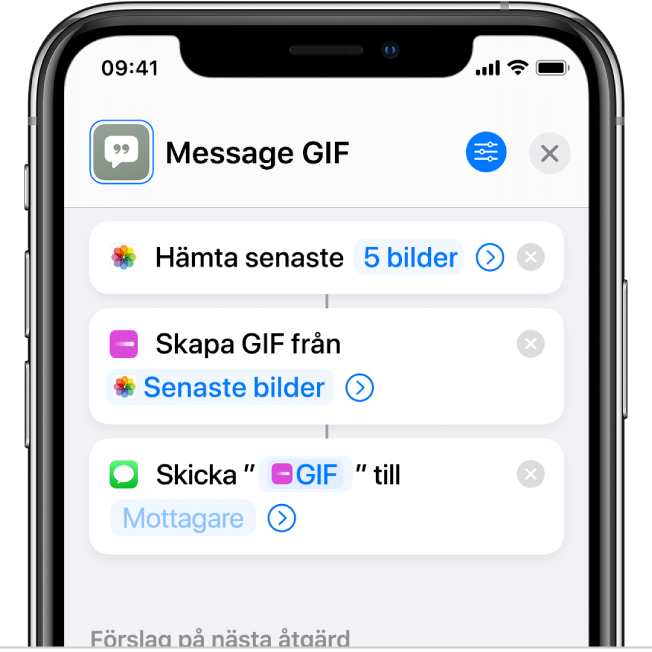Tap the Message GIF shortcut icon
652x652 pixels.
click(121, 153)
